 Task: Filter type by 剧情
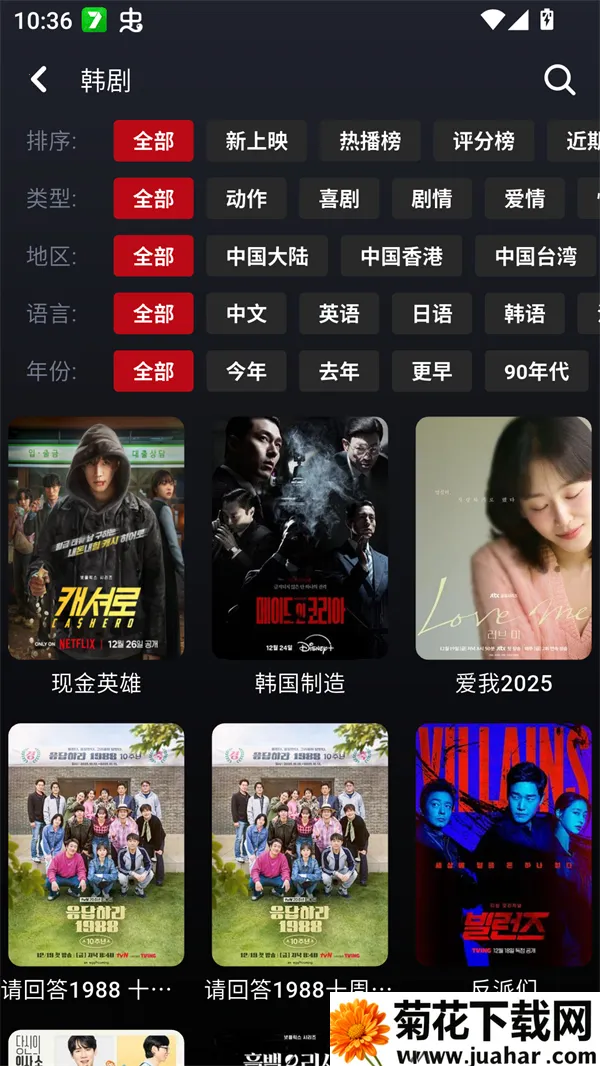(x=432, y=199)
